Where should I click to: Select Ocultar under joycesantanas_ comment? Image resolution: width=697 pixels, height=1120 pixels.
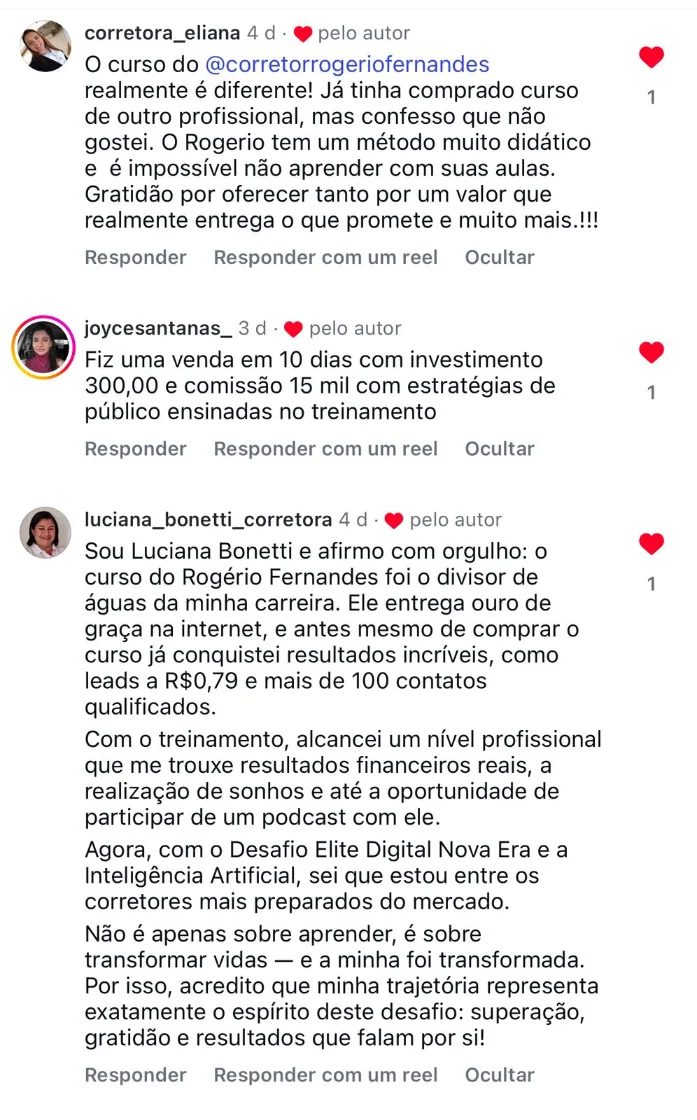(x=499, y=449)
